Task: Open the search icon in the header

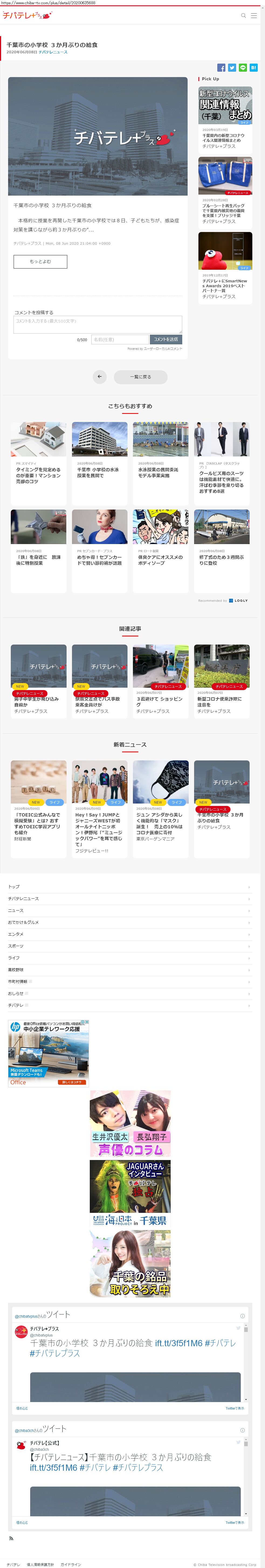Action: (243, 16)
